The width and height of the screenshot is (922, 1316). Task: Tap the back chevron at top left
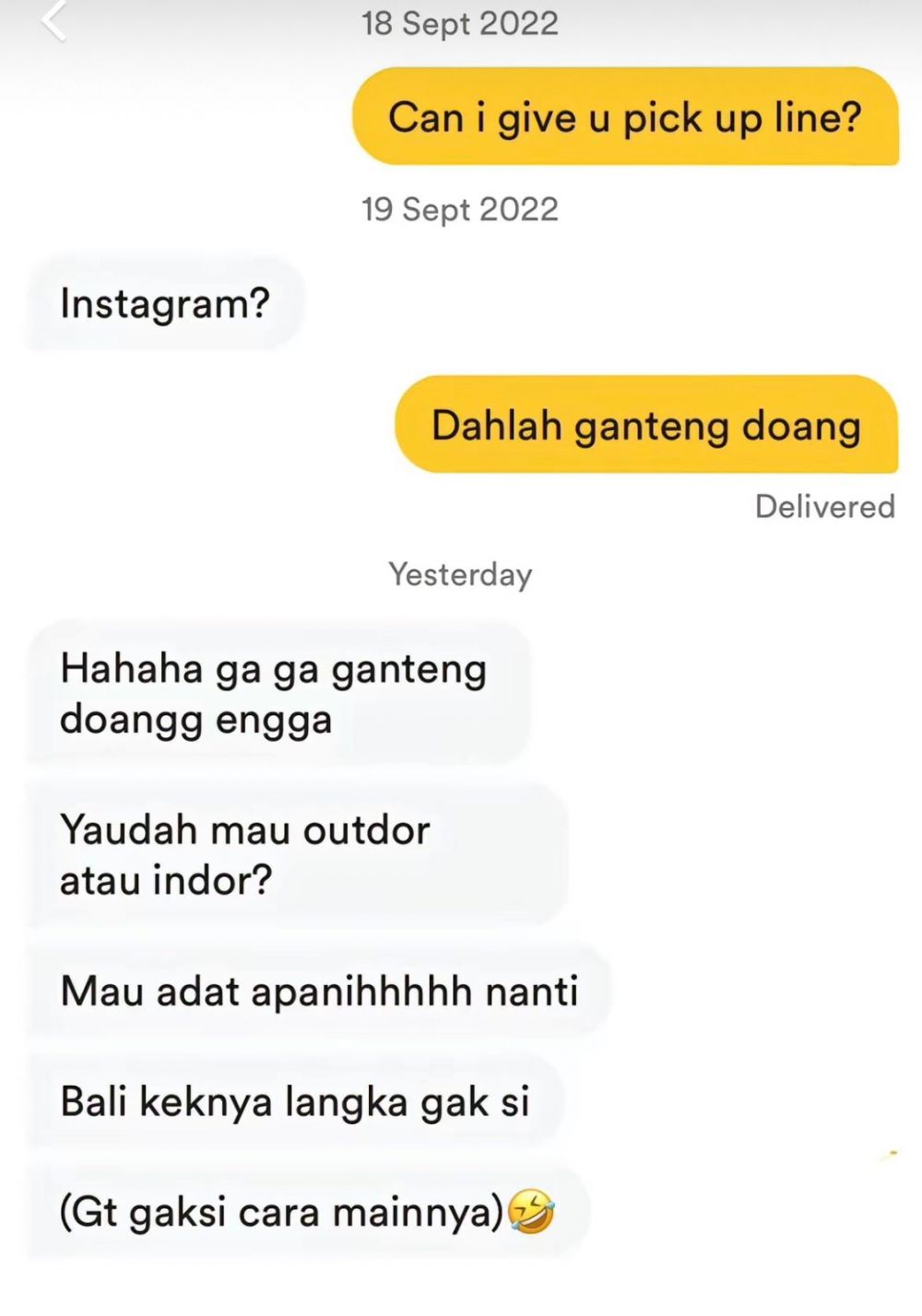pyautogui.click(x=53, y=23)
